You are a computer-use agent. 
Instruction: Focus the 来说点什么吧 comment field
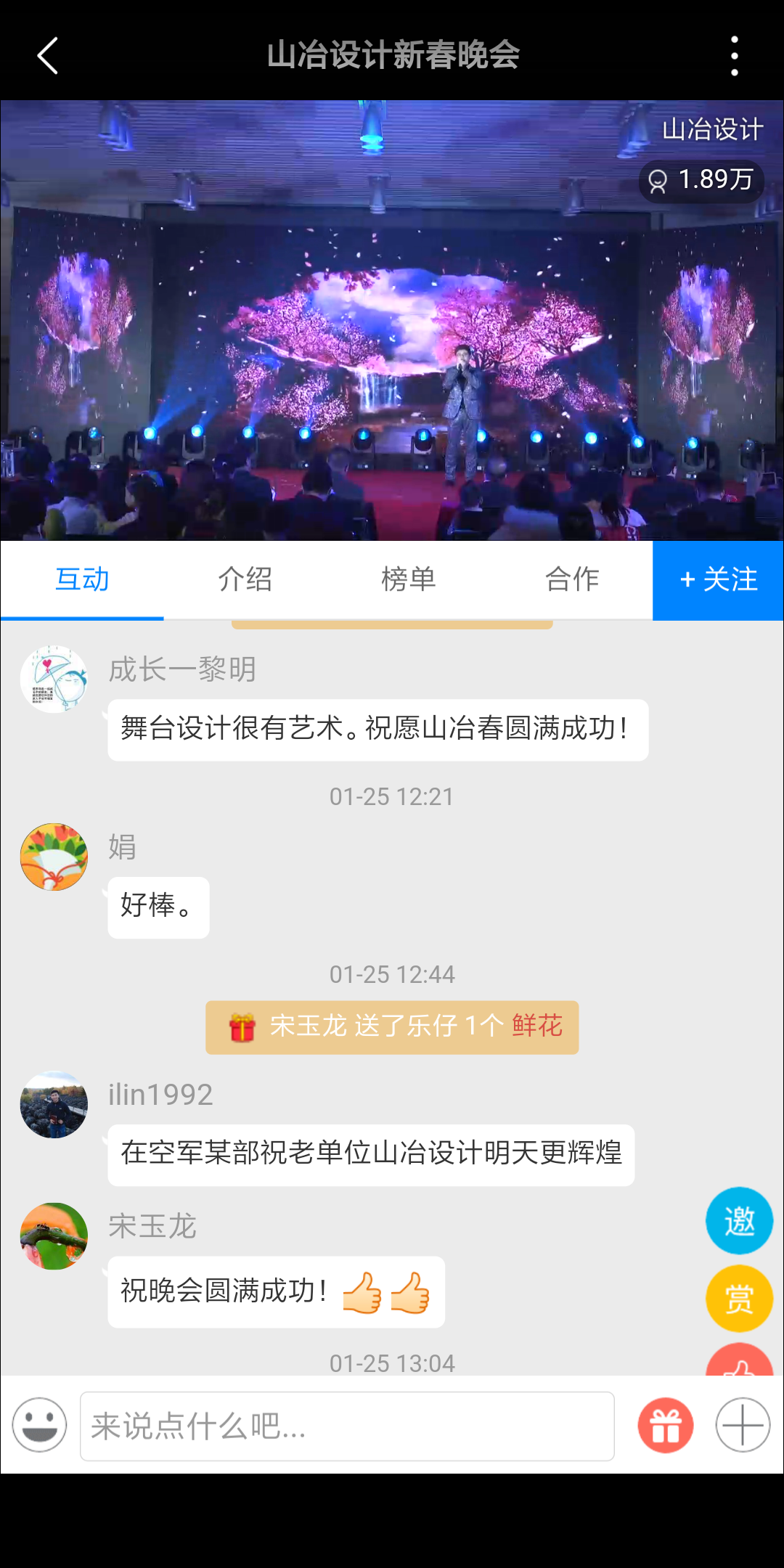click(347, 1426)
